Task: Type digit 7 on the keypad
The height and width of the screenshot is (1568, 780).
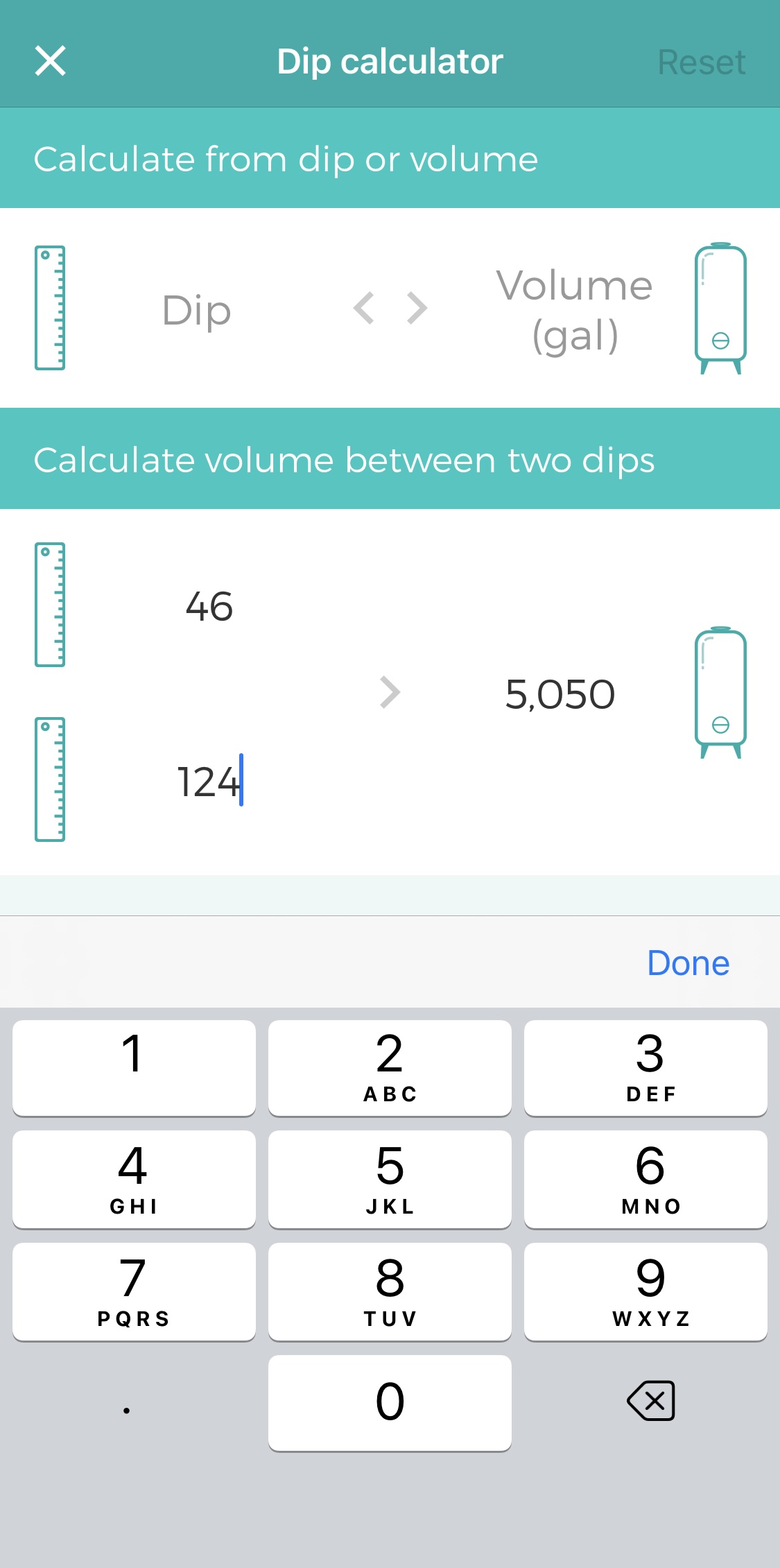Action: coord(134,1291)
